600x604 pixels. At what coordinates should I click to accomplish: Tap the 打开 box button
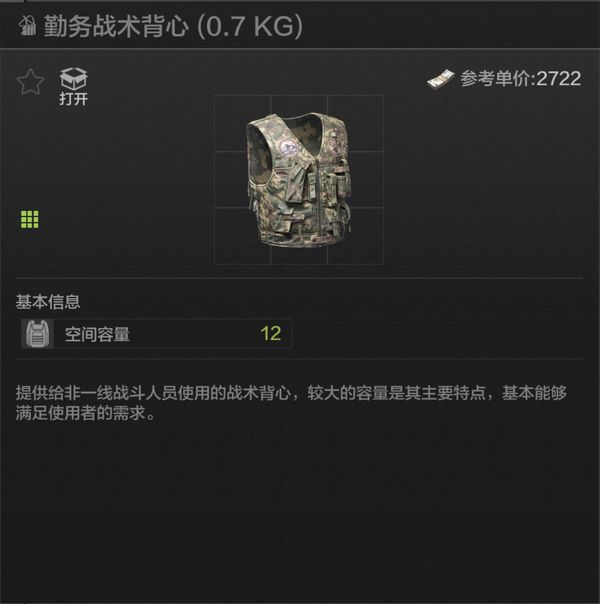click(x=73, y=86)
